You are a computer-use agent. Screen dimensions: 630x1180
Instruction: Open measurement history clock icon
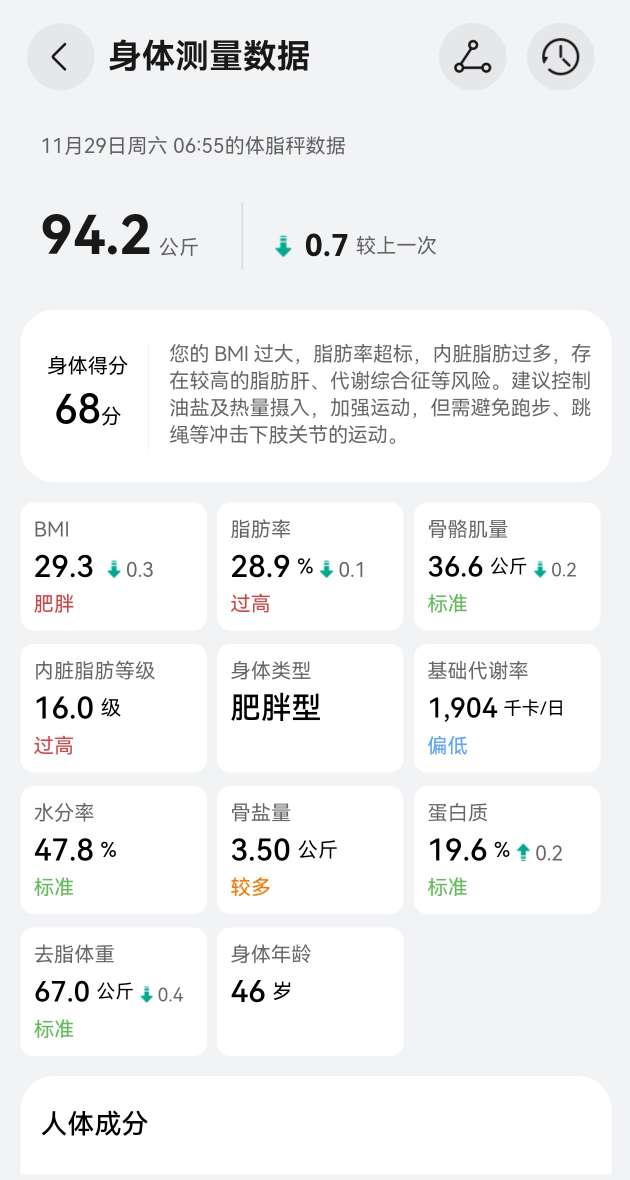(560, 57)
